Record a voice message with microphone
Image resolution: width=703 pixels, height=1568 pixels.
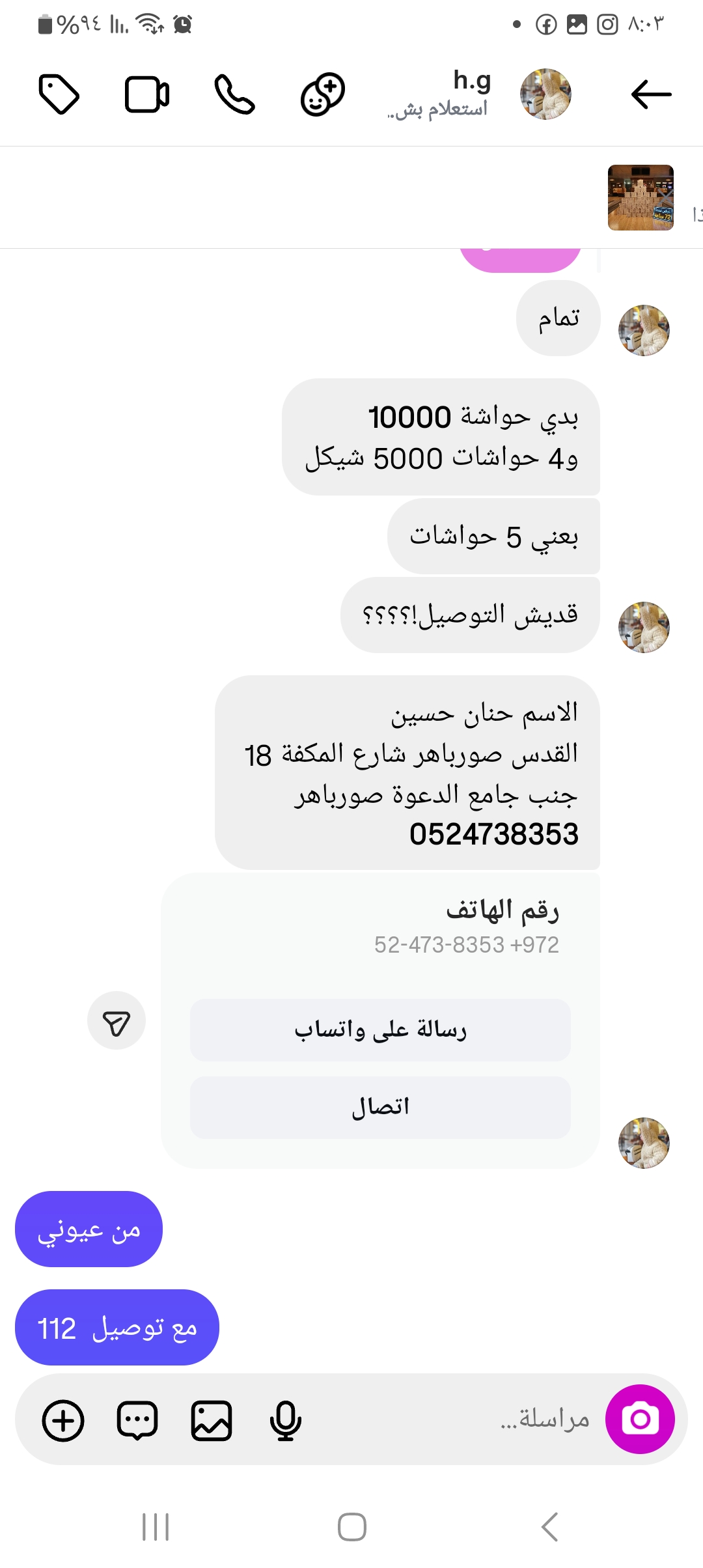(x=285, y=1420)
